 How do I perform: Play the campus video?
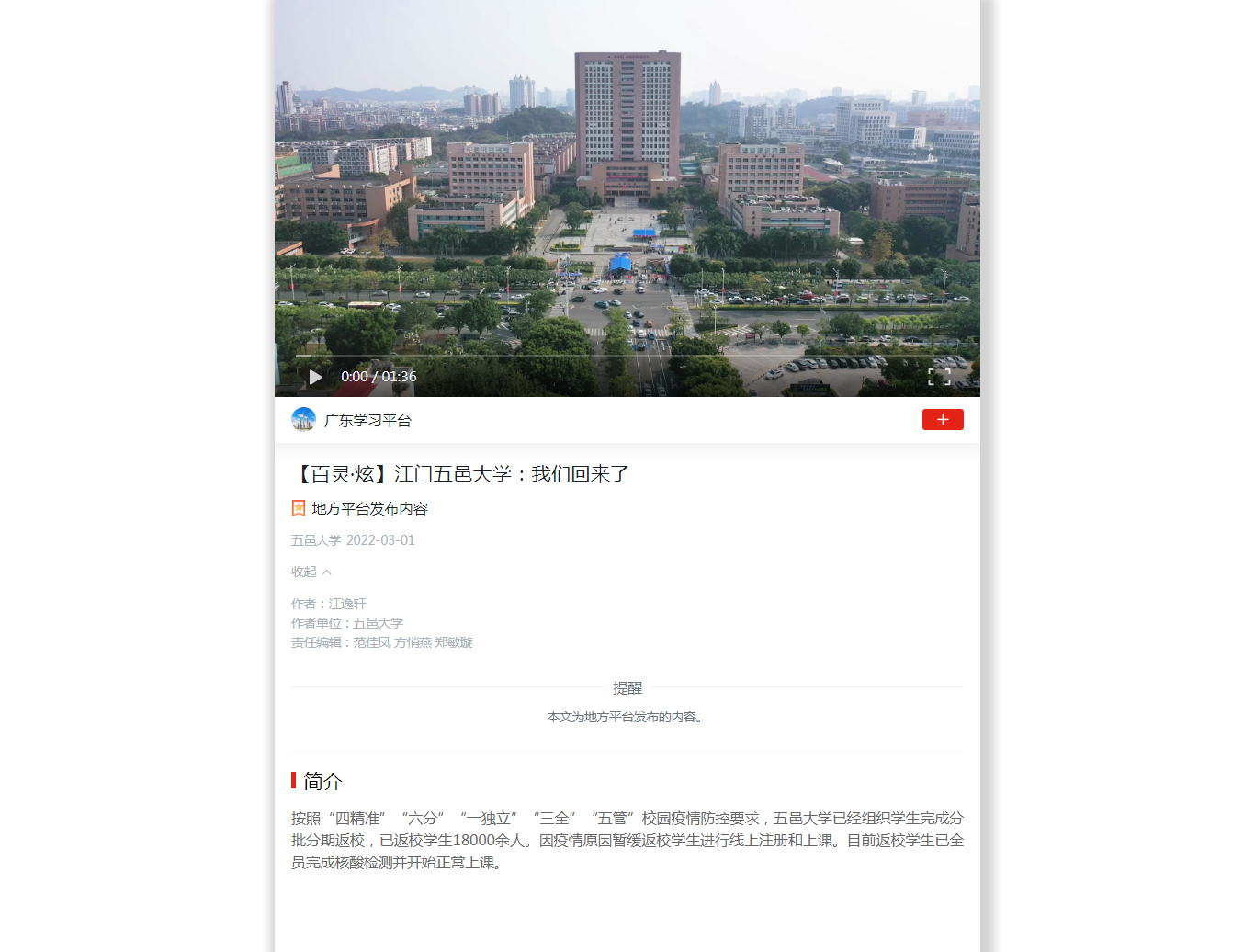pyautogui.click(x=316, y=377)
